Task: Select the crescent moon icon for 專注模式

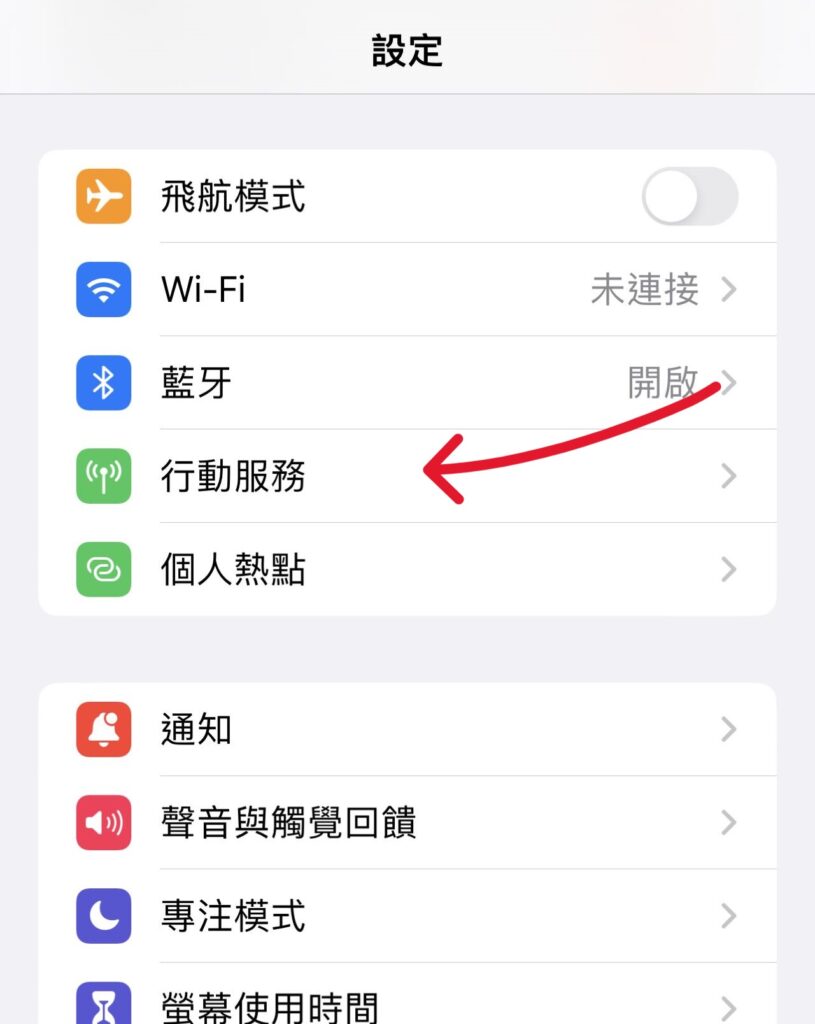Action: click(103, 915)
